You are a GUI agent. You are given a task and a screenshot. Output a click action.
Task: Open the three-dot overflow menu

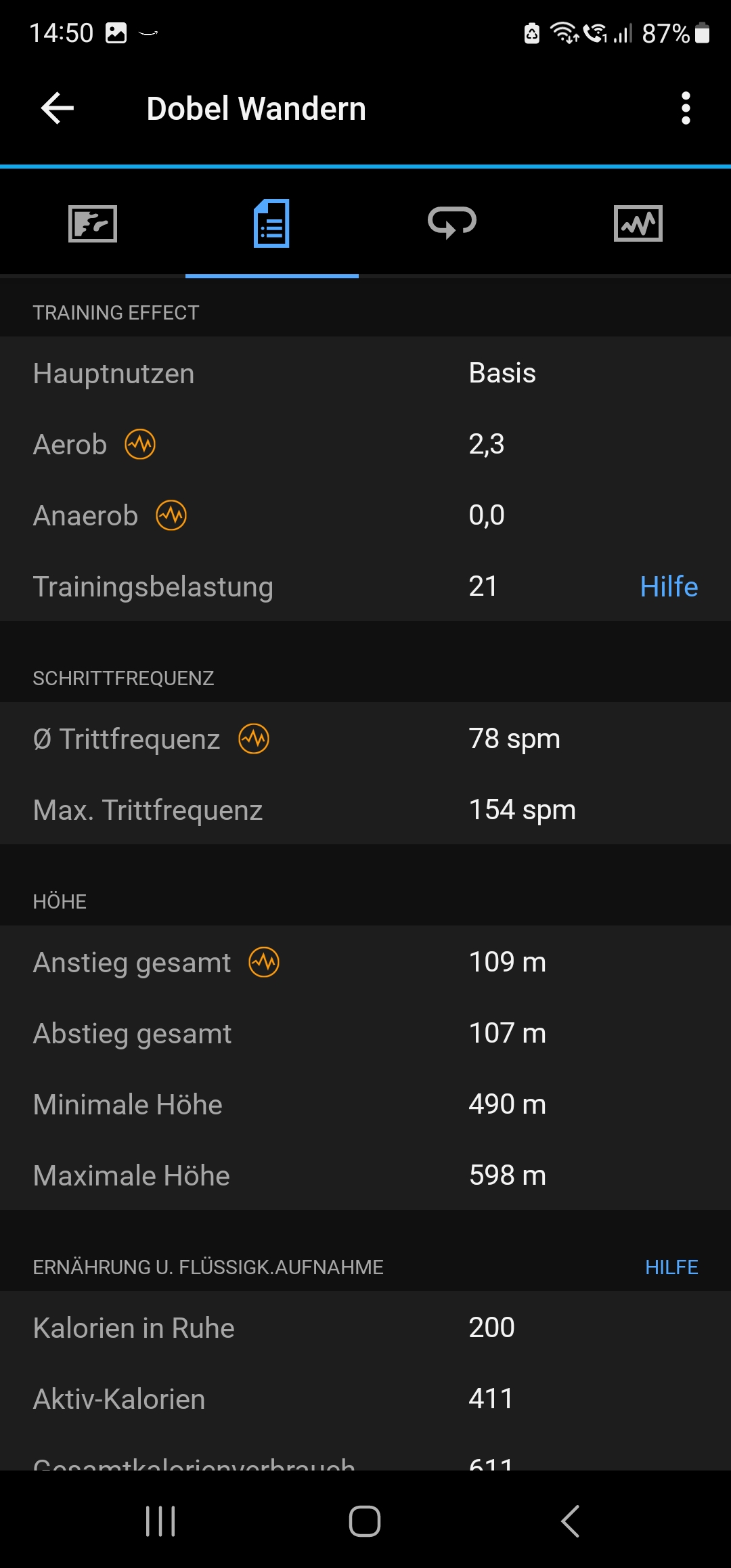coord(686,108)
